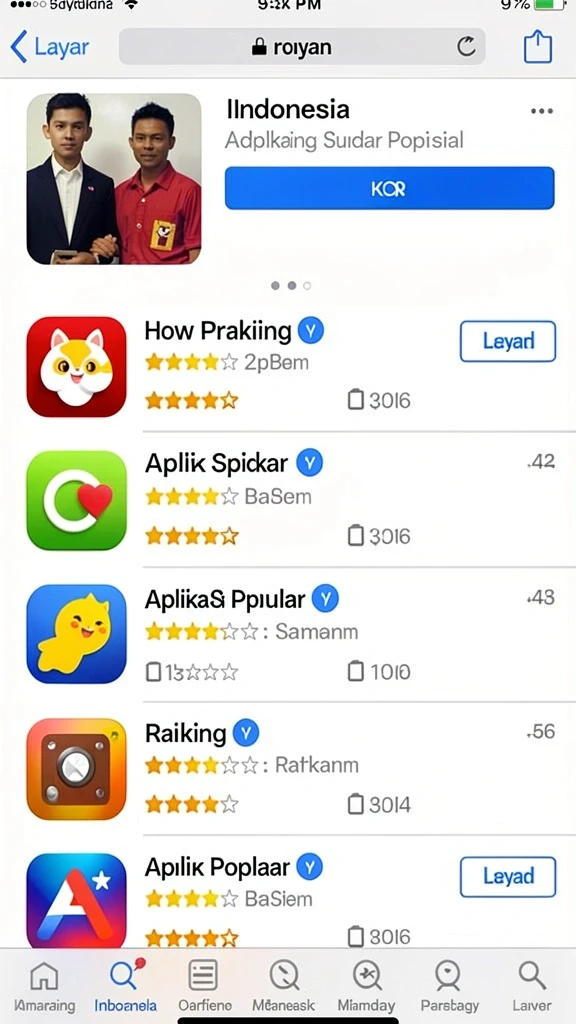
Task: Go back to Layar
Action: click(50, 47)
